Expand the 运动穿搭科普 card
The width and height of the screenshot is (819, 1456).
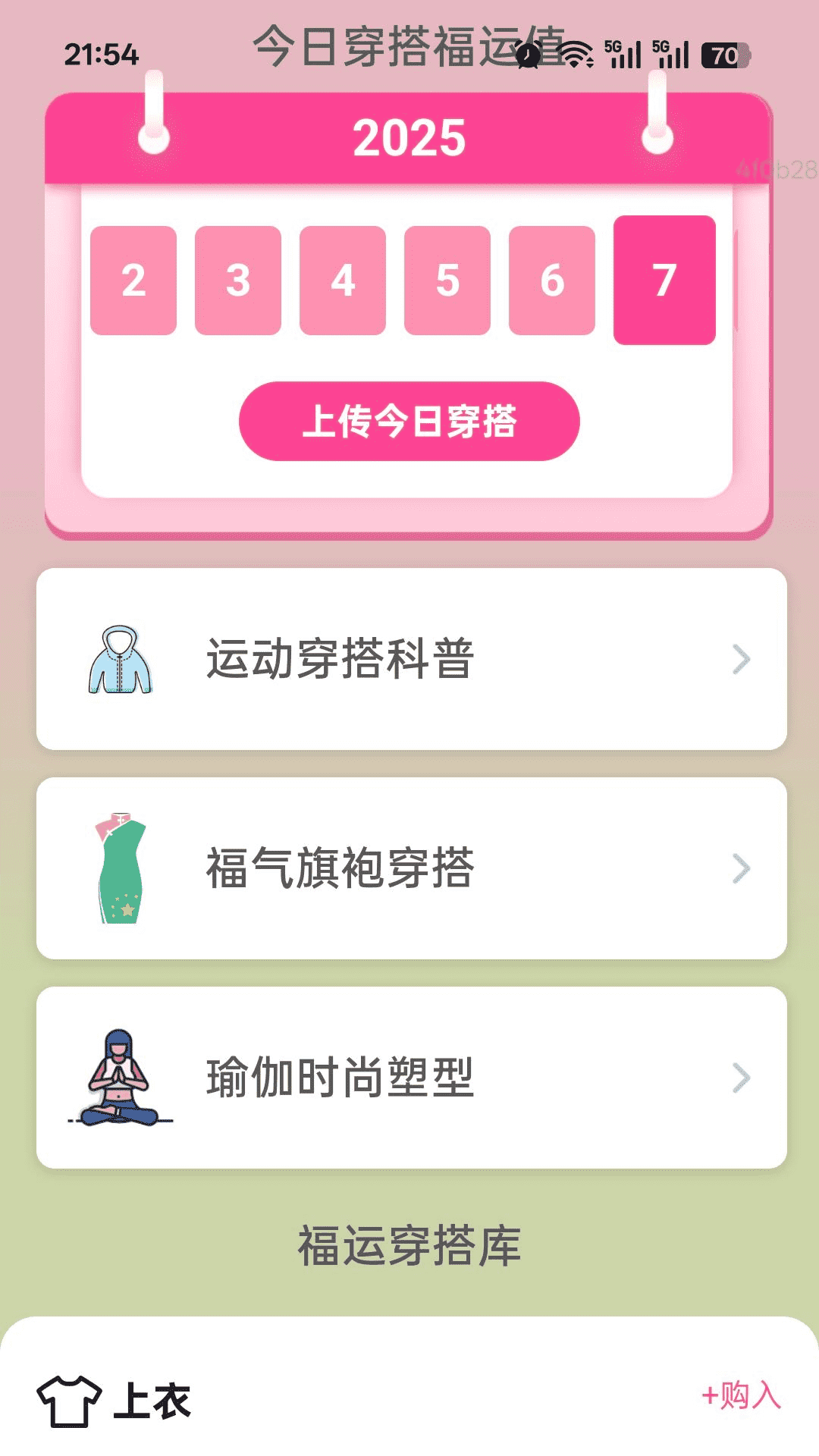click(409, 661)
